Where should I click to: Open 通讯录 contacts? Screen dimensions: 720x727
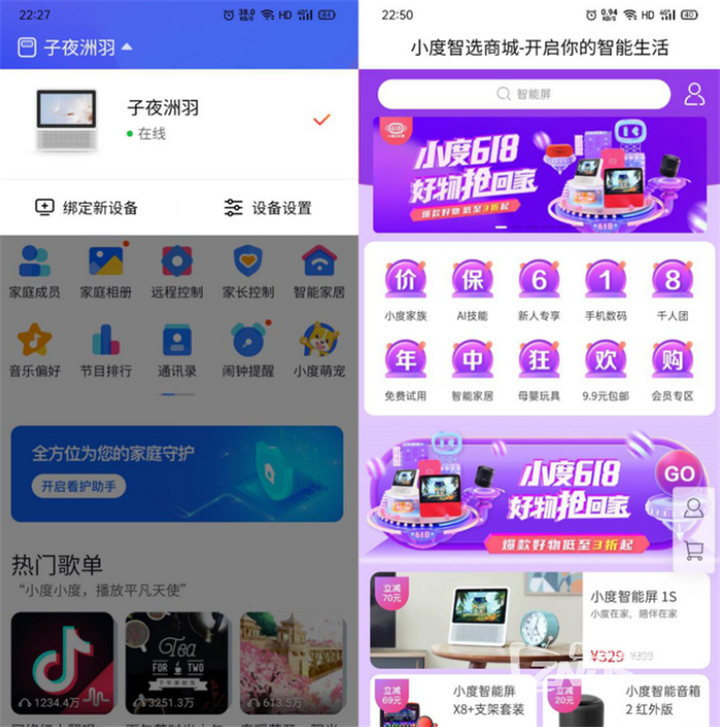tap(177, 350)
